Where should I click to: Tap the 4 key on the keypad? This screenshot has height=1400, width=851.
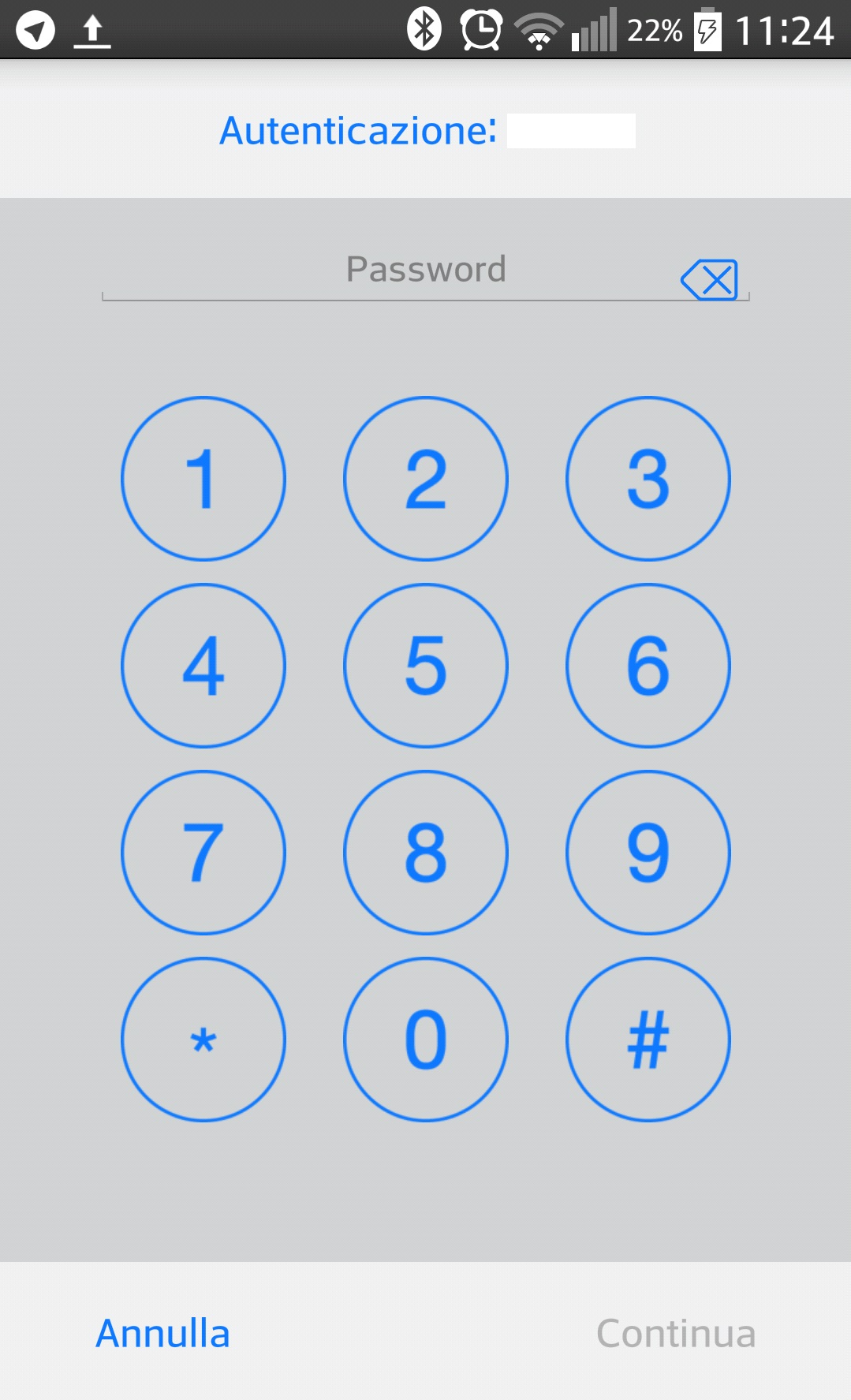tap(203, 666)
